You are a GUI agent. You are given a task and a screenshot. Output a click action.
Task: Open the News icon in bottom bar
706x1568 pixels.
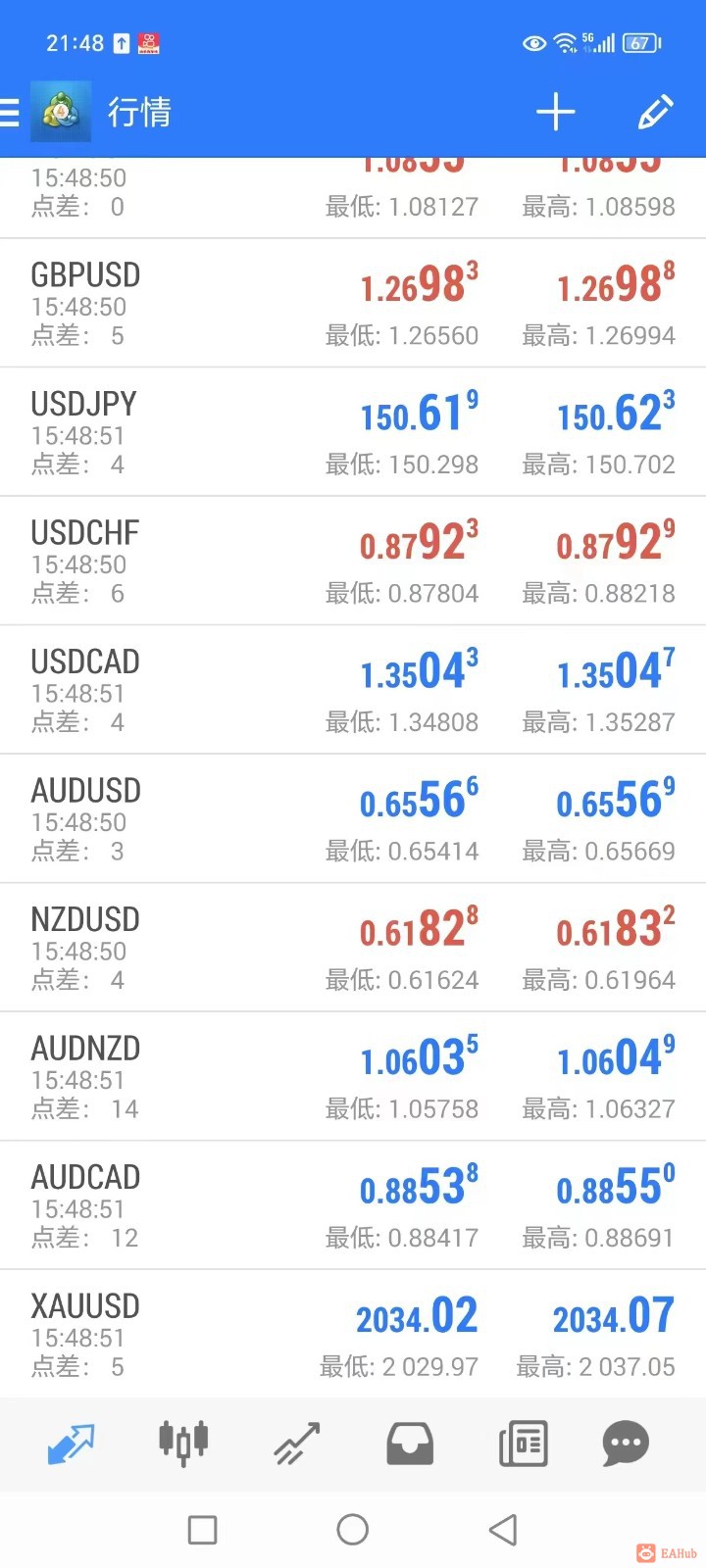[x=523, y=1443]
